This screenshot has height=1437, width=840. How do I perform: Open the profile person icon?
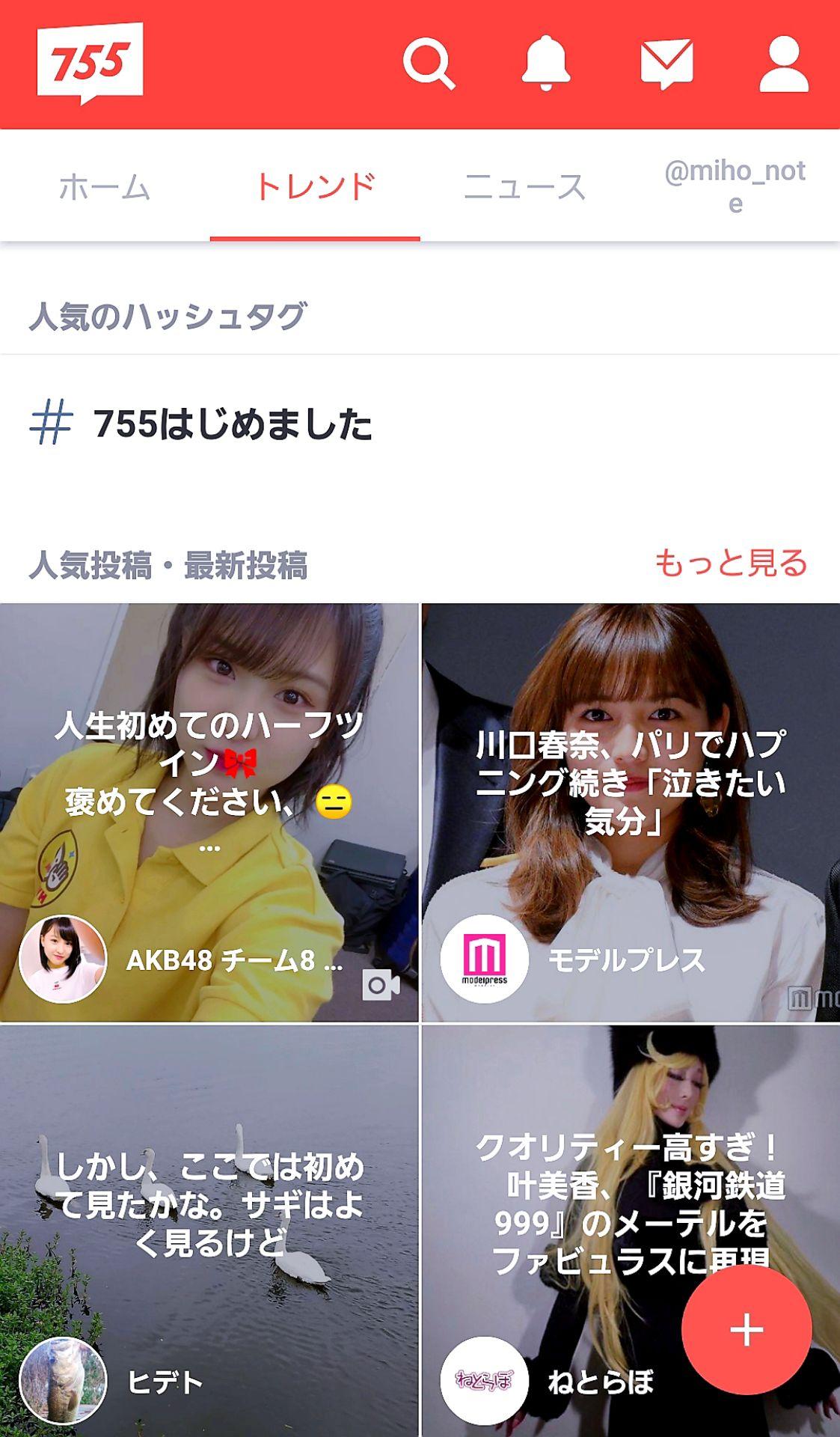[x=783, y=64]
